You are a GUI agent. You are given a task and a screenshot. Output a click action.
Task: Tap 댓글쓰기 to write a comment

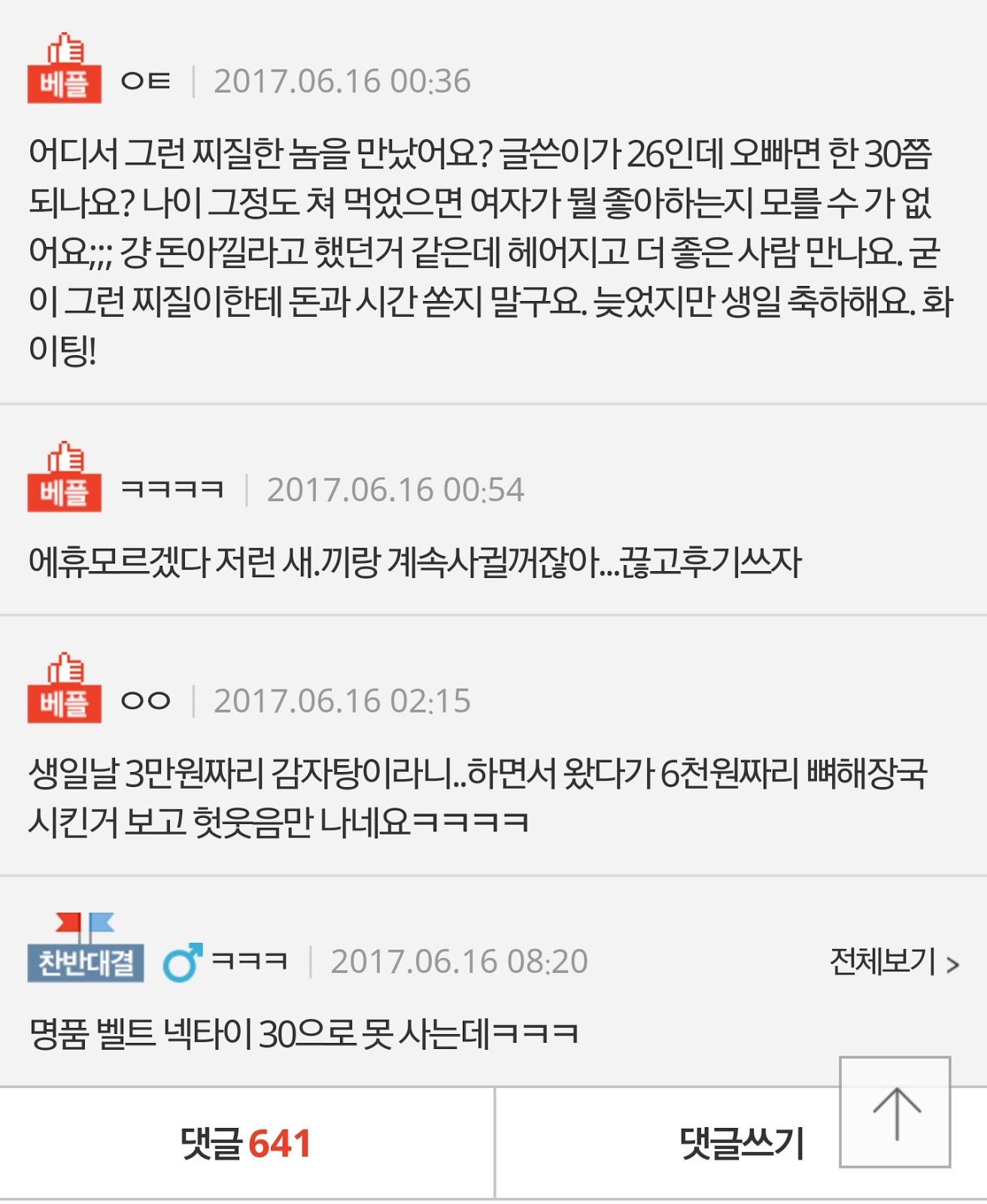click(741, 1143)
